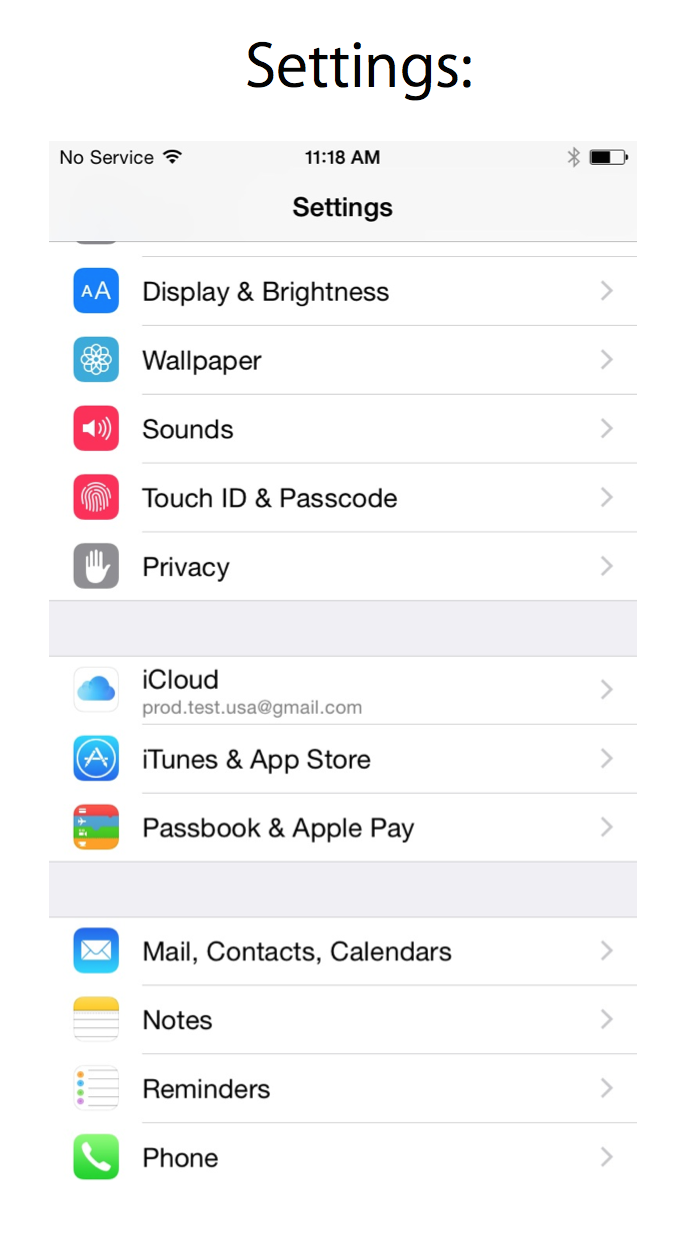Open iCloud account settings
The image size is (690, 1244).
pyautogui.click(x=343, y=690)
